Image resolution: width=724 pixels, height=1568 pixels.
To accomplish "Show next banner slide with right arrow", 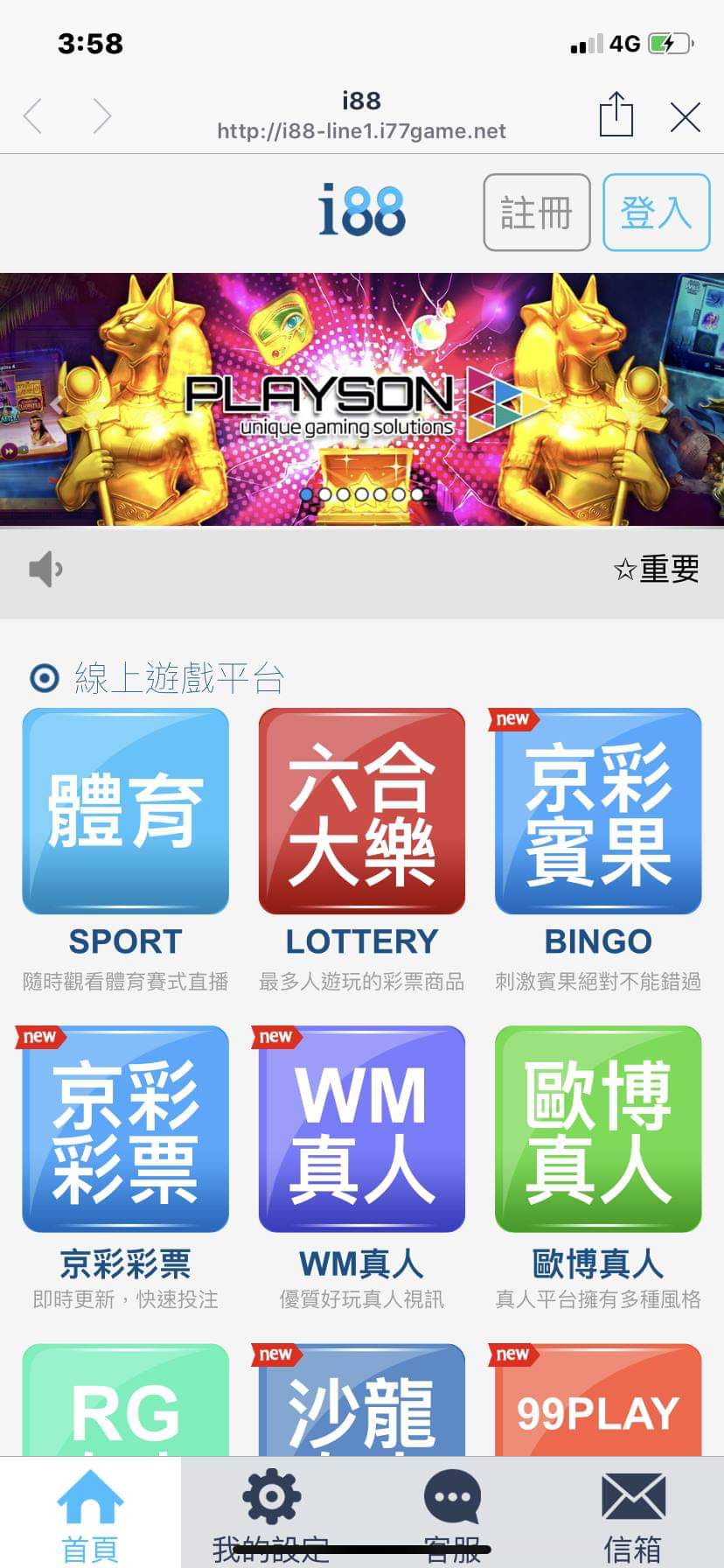I will tap(668, 404).
